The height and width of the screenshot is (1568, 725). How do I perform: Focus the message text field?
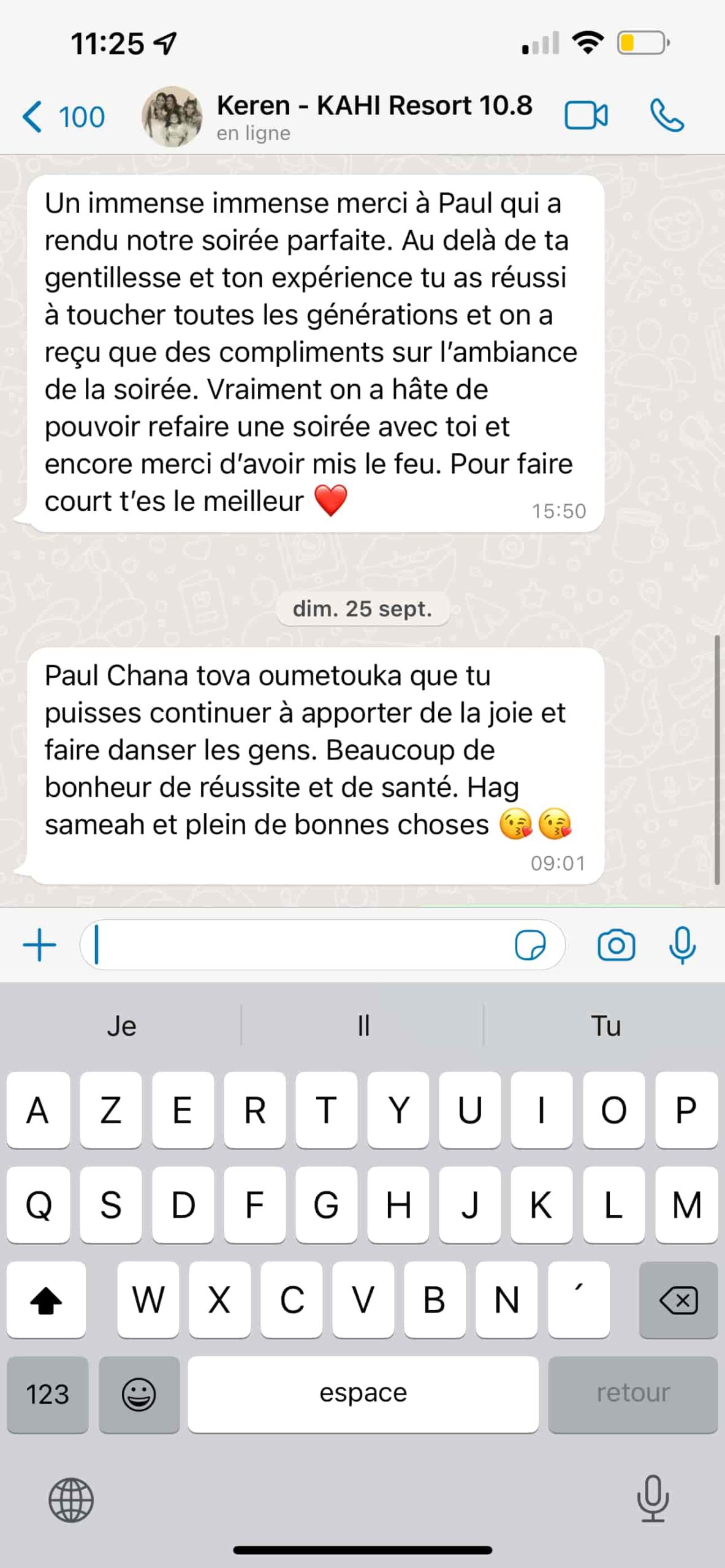click(x=294, y=945)
